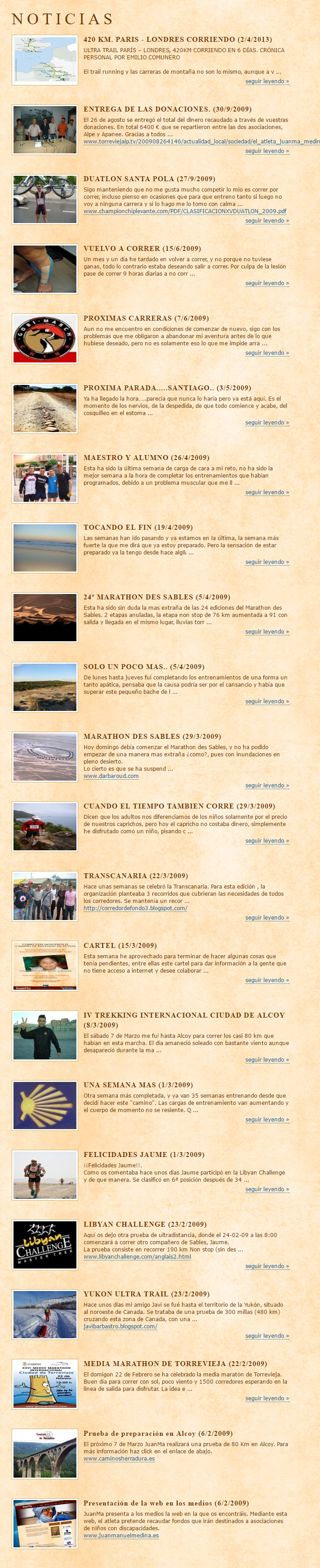Screen dimensions: 320x1568
Task: Open the www.juanmanuelmedina.es link
Action: click(120, 1536)
